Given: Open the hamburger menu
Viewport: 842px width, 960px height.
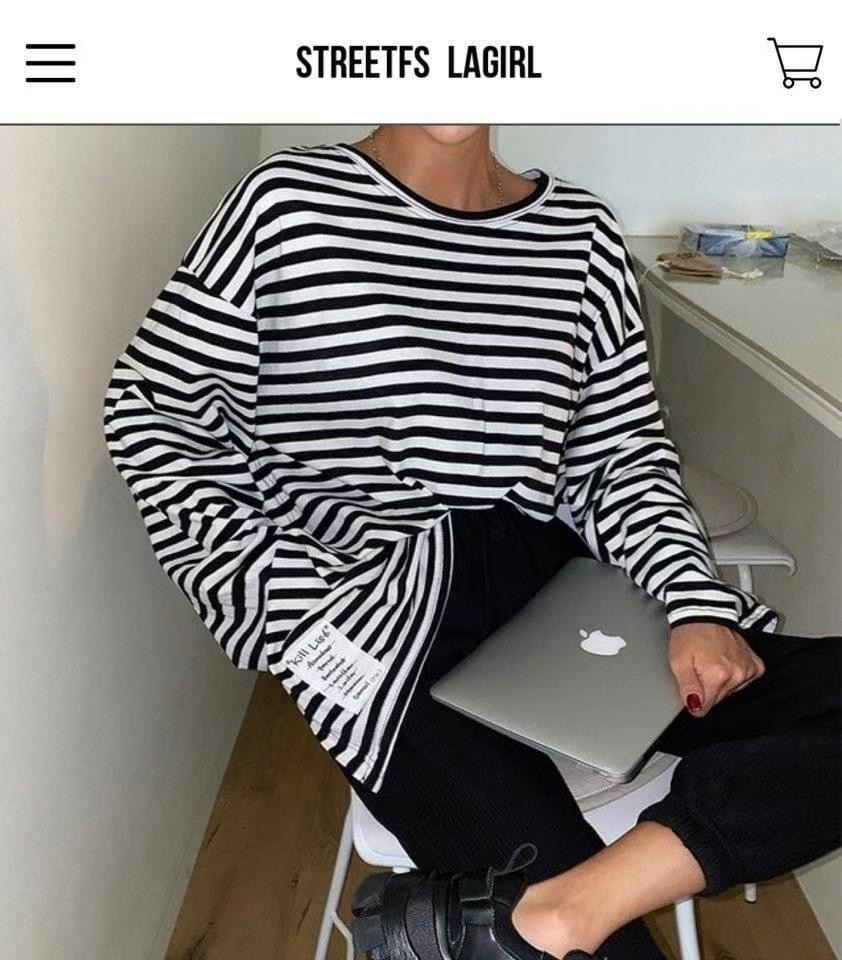Looking at the screenshot, I should (x=51, y=63).
